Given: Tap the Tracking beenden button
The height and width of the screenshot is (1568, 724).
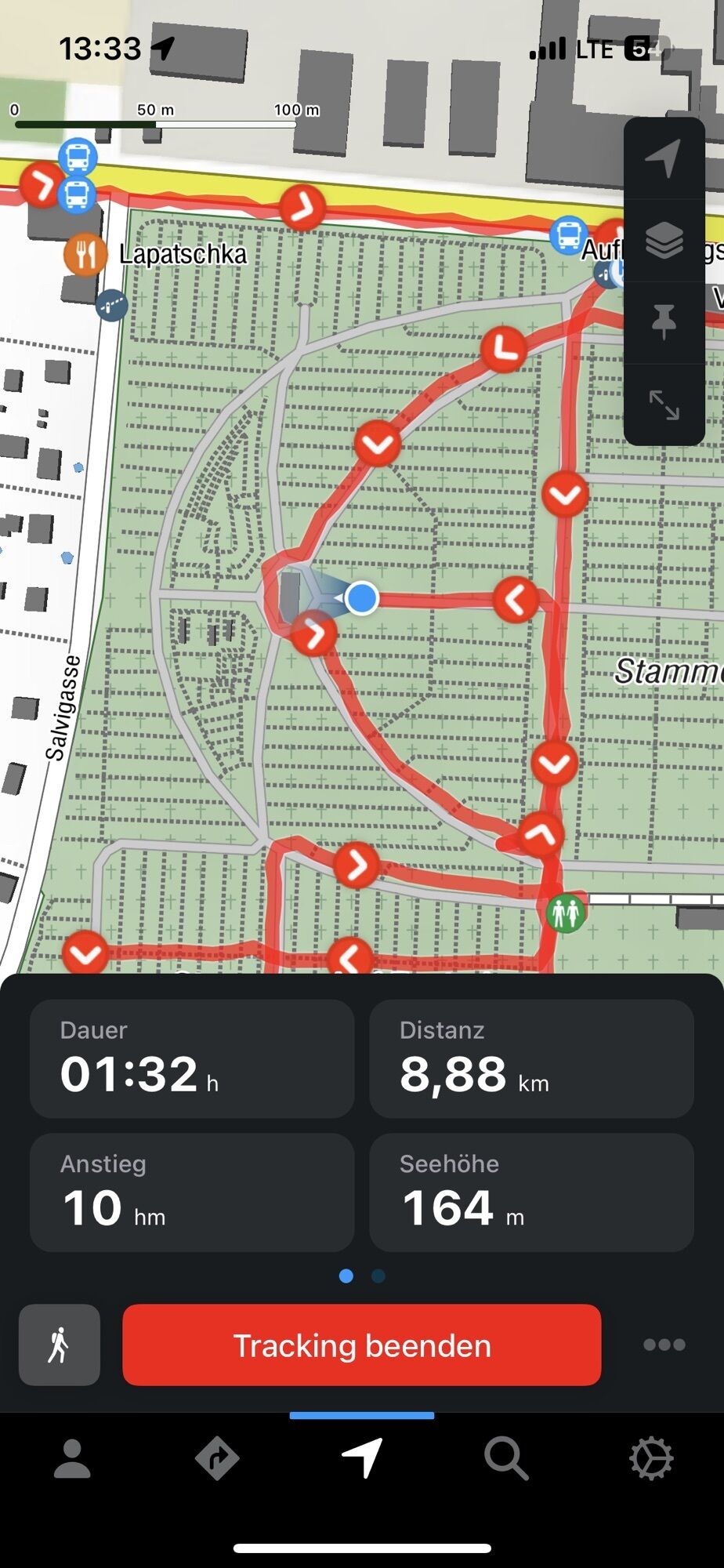Looking at the screenshot, I should tap(361, 1345).
